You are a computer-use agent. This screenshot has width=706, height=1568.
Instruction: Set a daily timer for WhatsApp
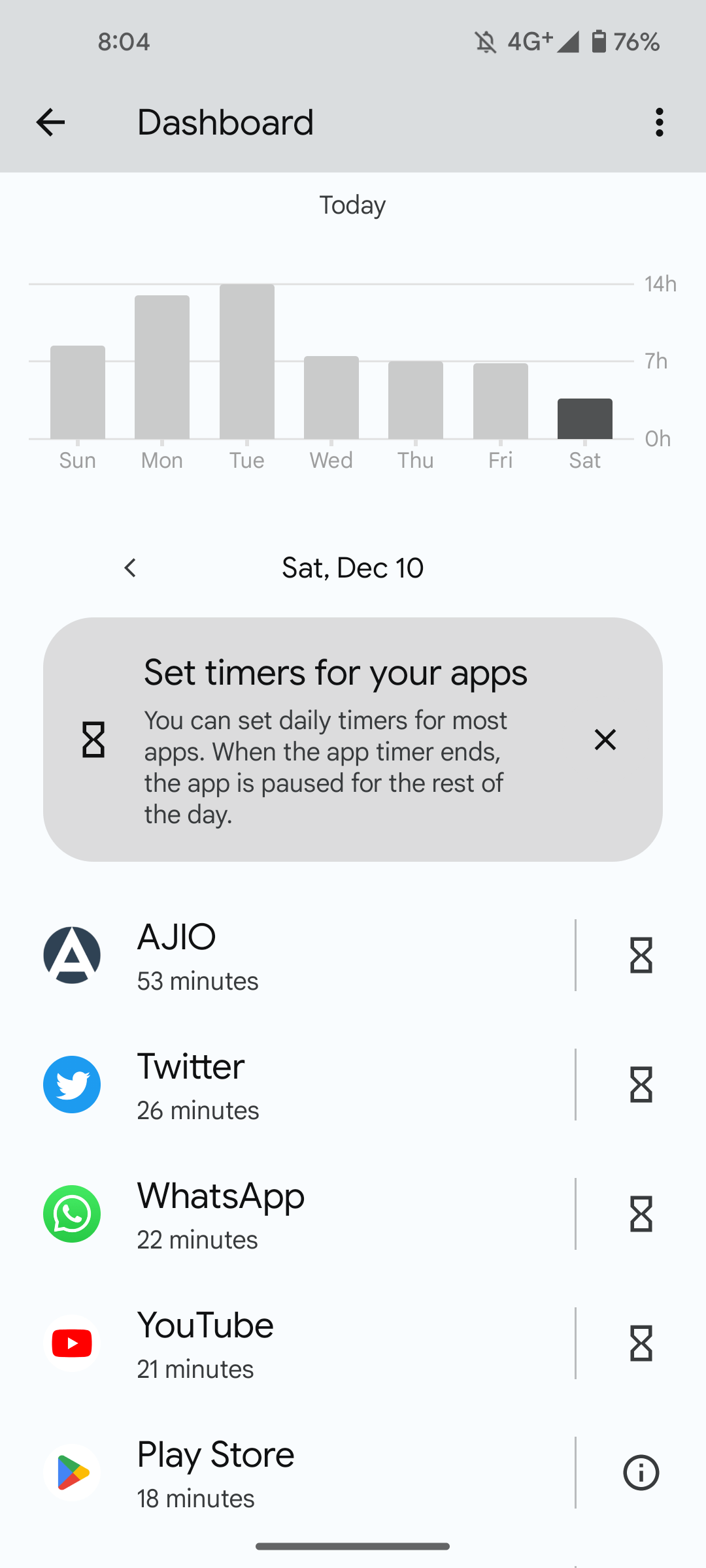pos(642,1213)
